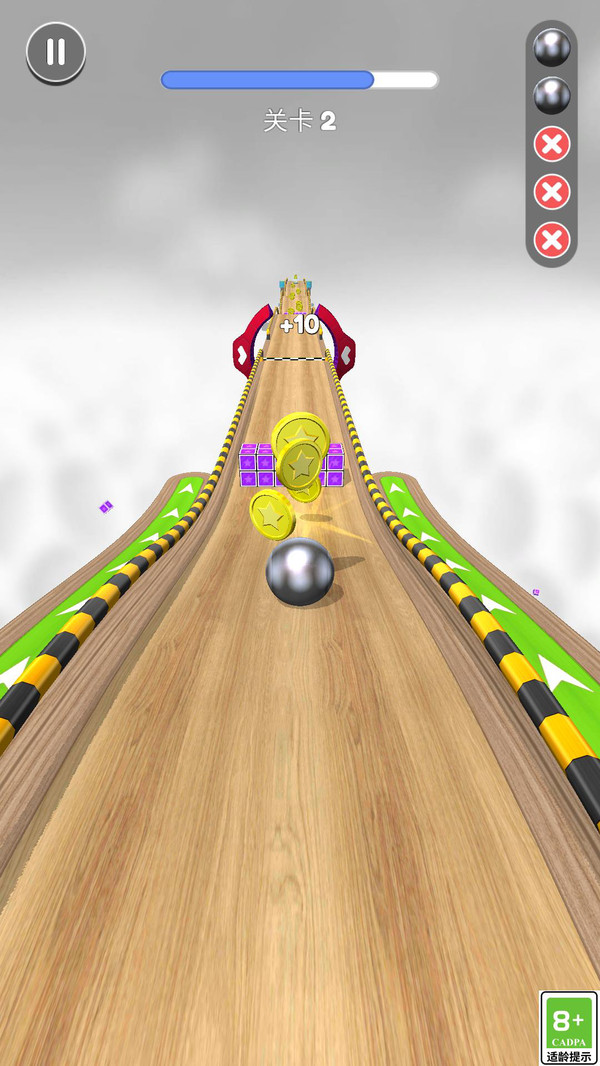This screenshot has width=600, height=1066.
Task: Open the CADPA 8+ age rating notice
Action: [x=568, y=1027]
